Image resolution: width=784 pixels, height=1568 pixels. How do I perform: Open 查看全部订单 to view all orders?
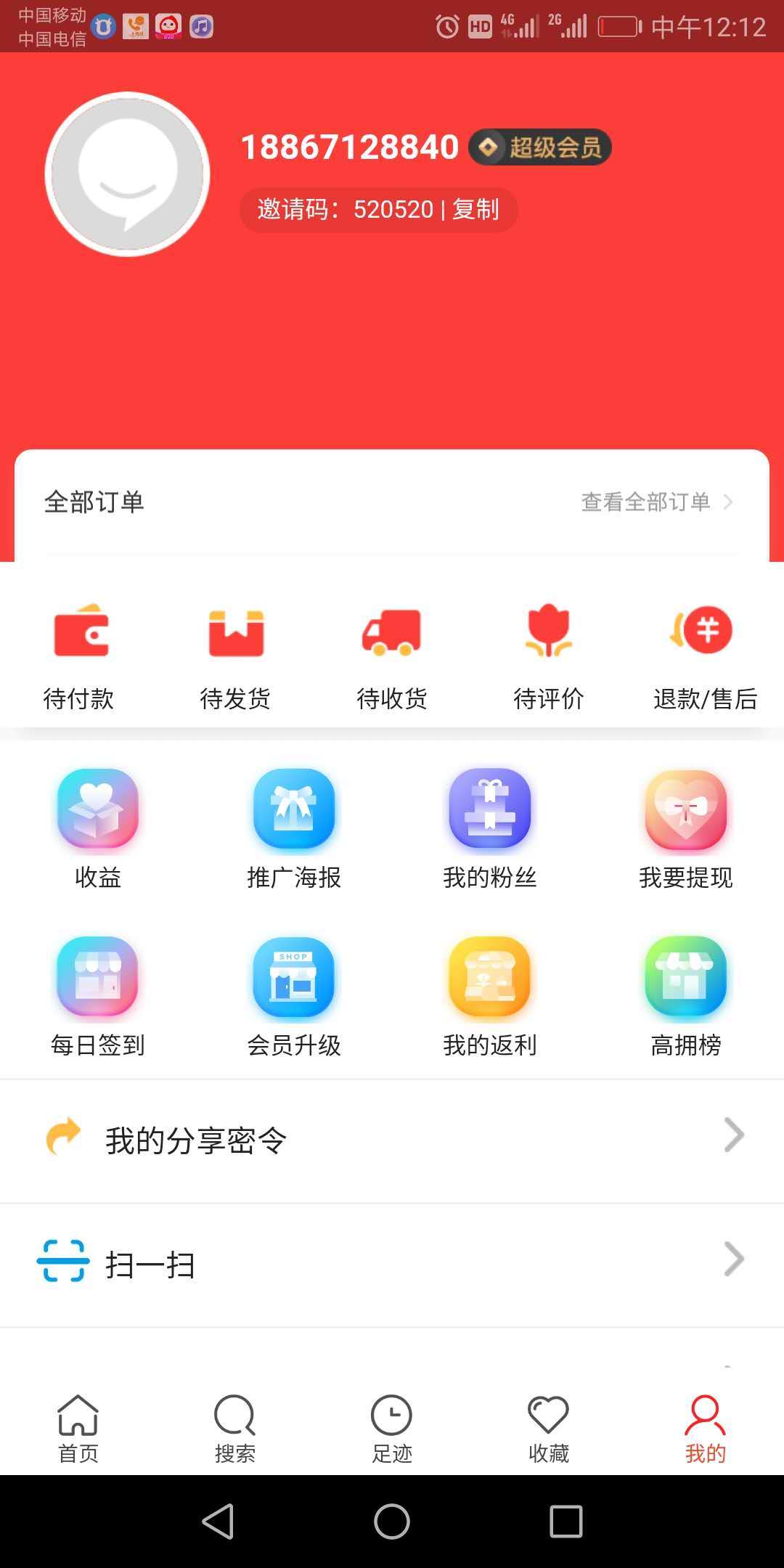point(657,502)
